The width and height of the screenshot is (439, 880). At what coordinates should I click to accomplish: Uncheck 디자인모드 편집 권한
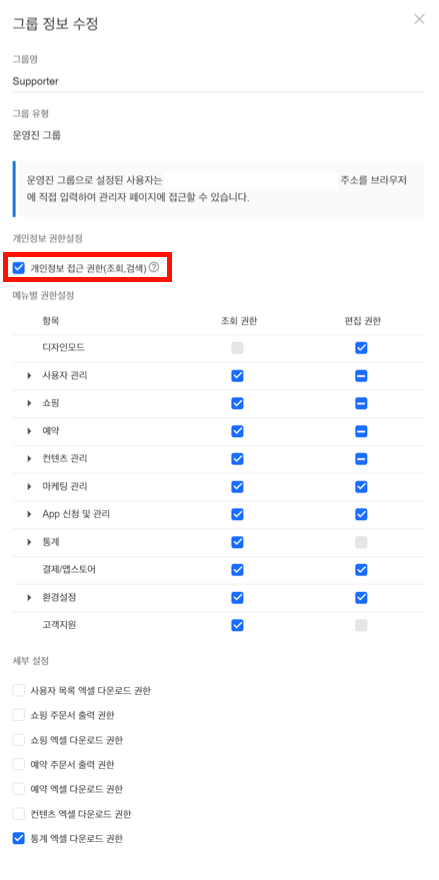point(362,348)
